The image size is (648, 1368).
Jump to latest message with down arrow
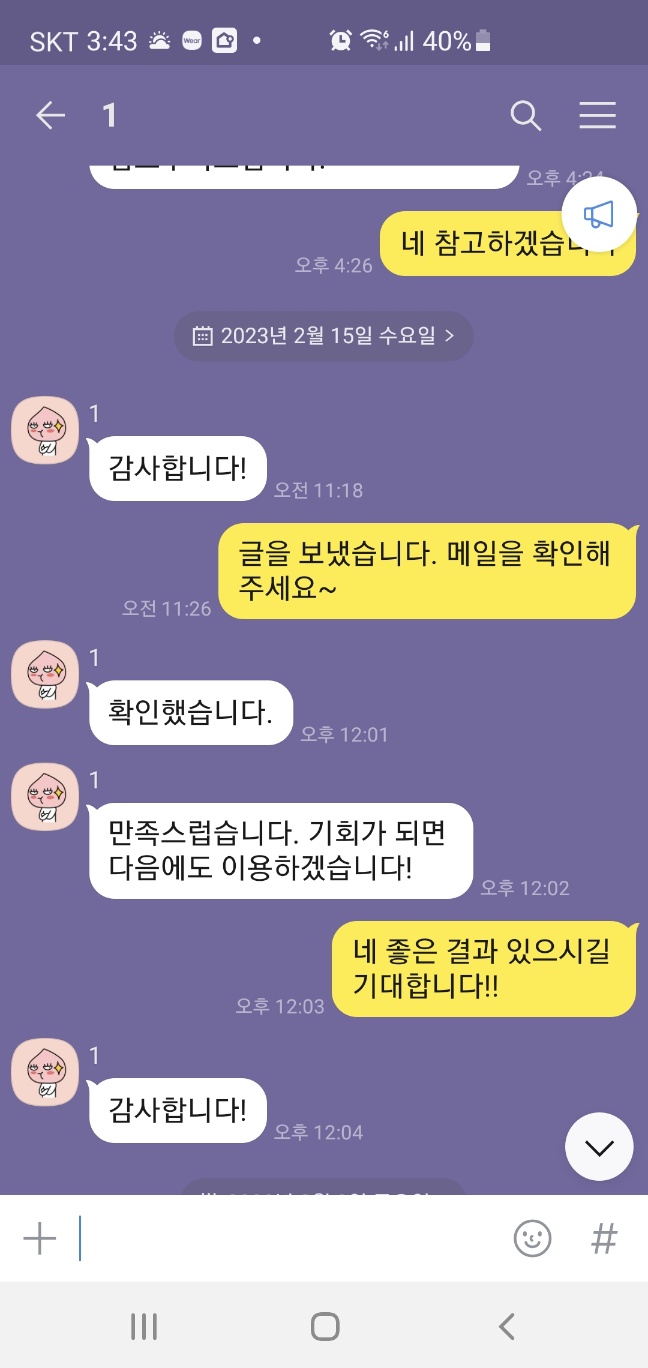tap(599, 1147)
